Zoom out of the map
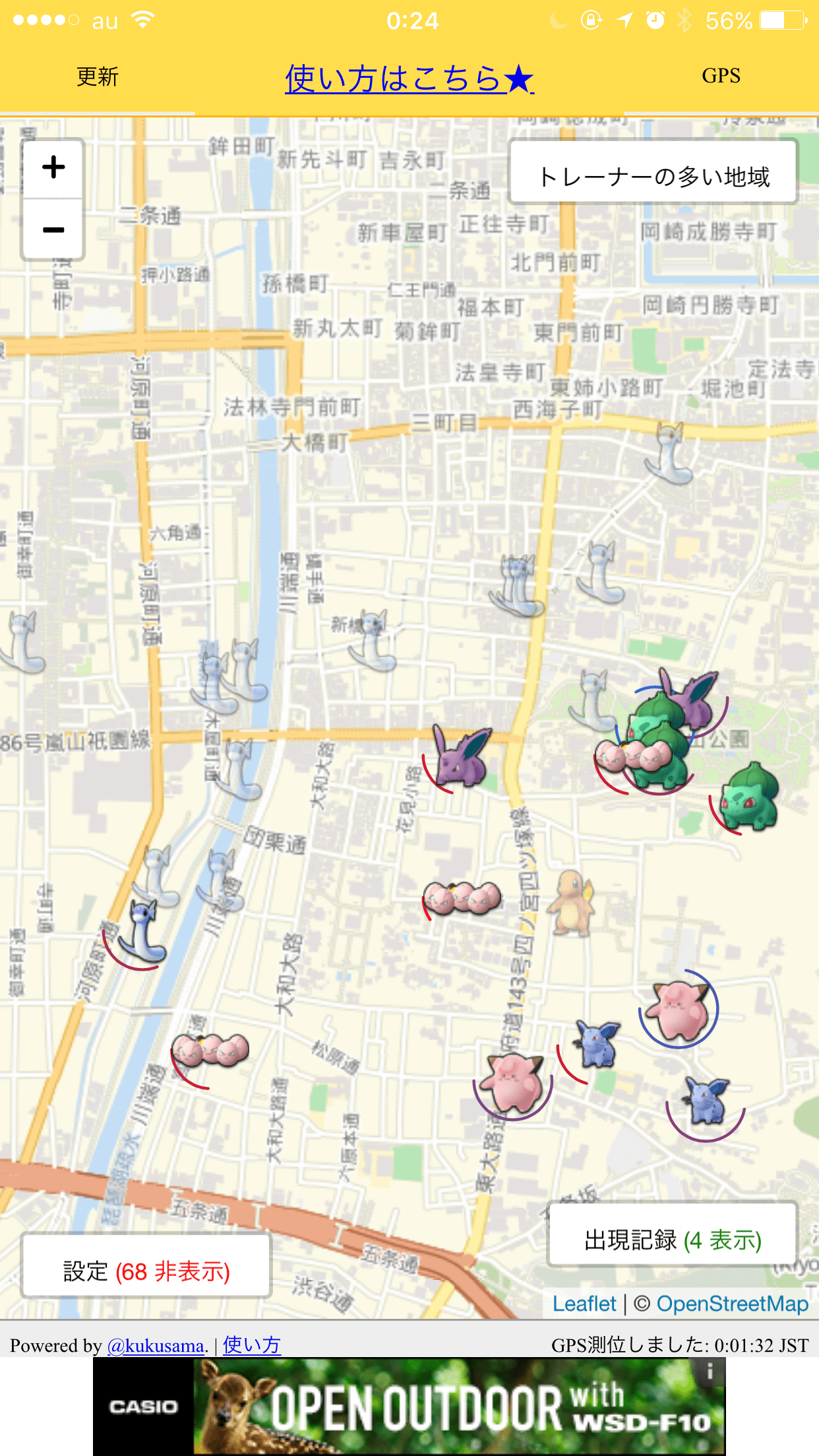This screenshot has width=819, height=1456. click(x=53, y=230)
